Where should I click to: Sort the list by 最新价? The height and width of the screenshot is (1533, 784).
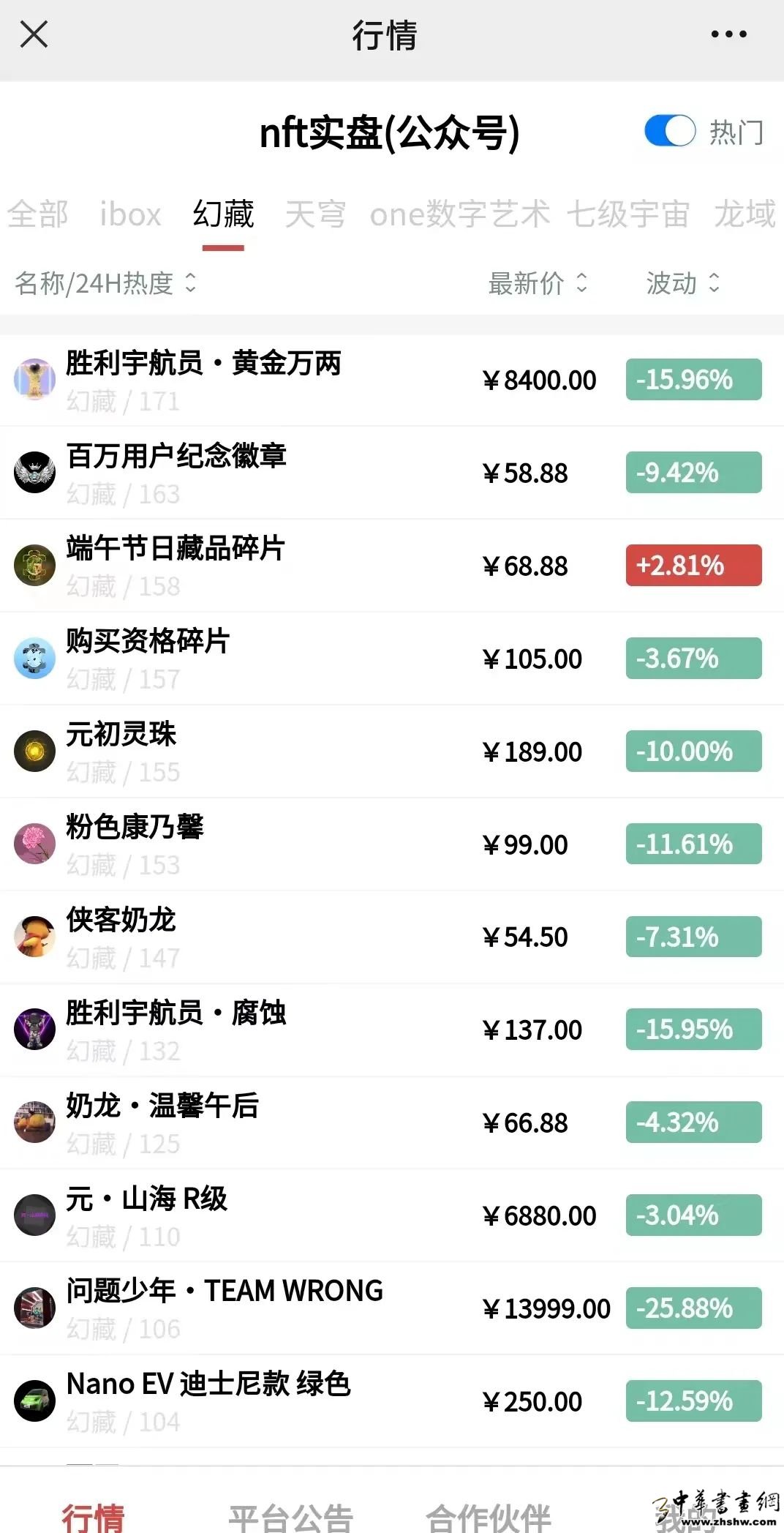[538, 283]
